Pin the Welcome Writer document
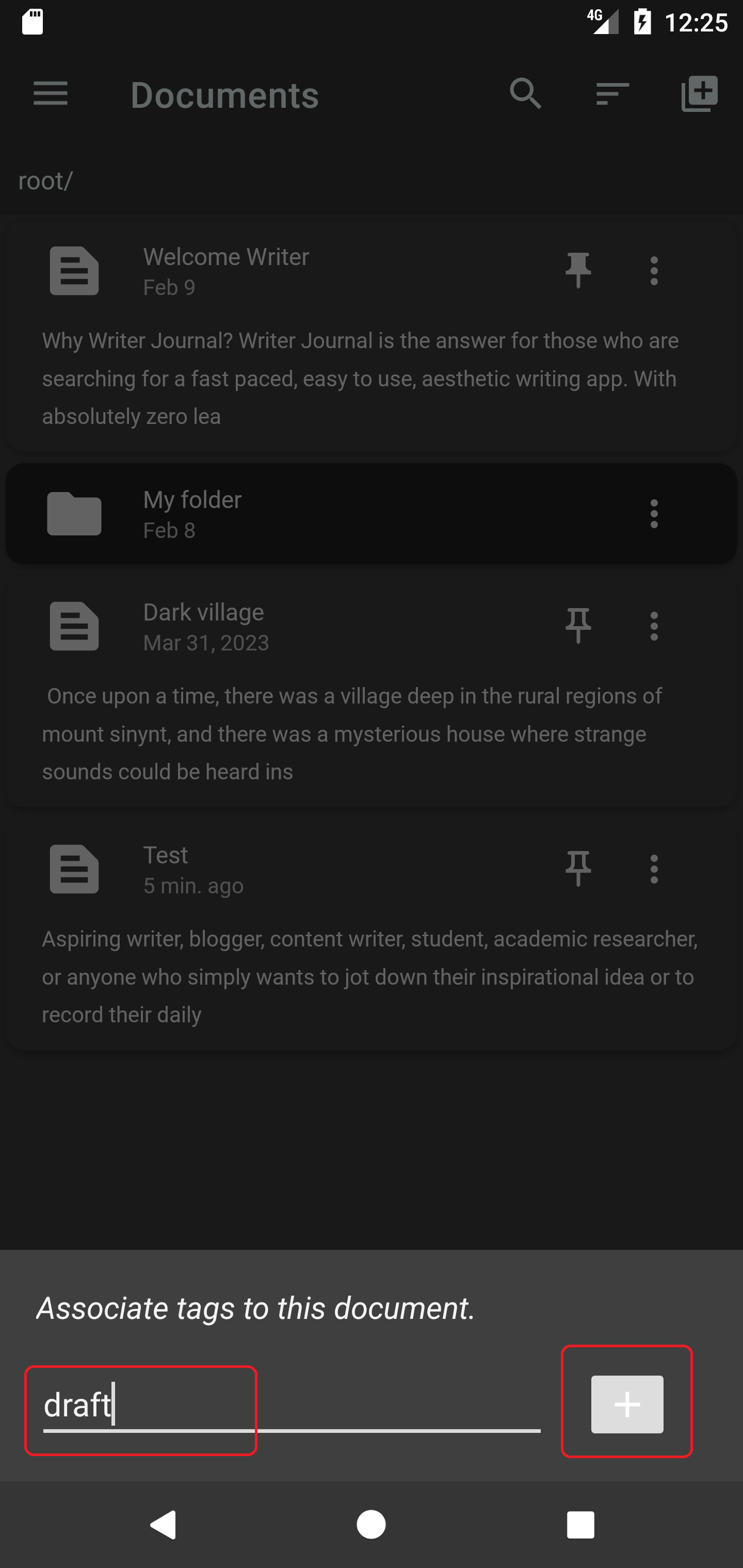 pos(578,270)
